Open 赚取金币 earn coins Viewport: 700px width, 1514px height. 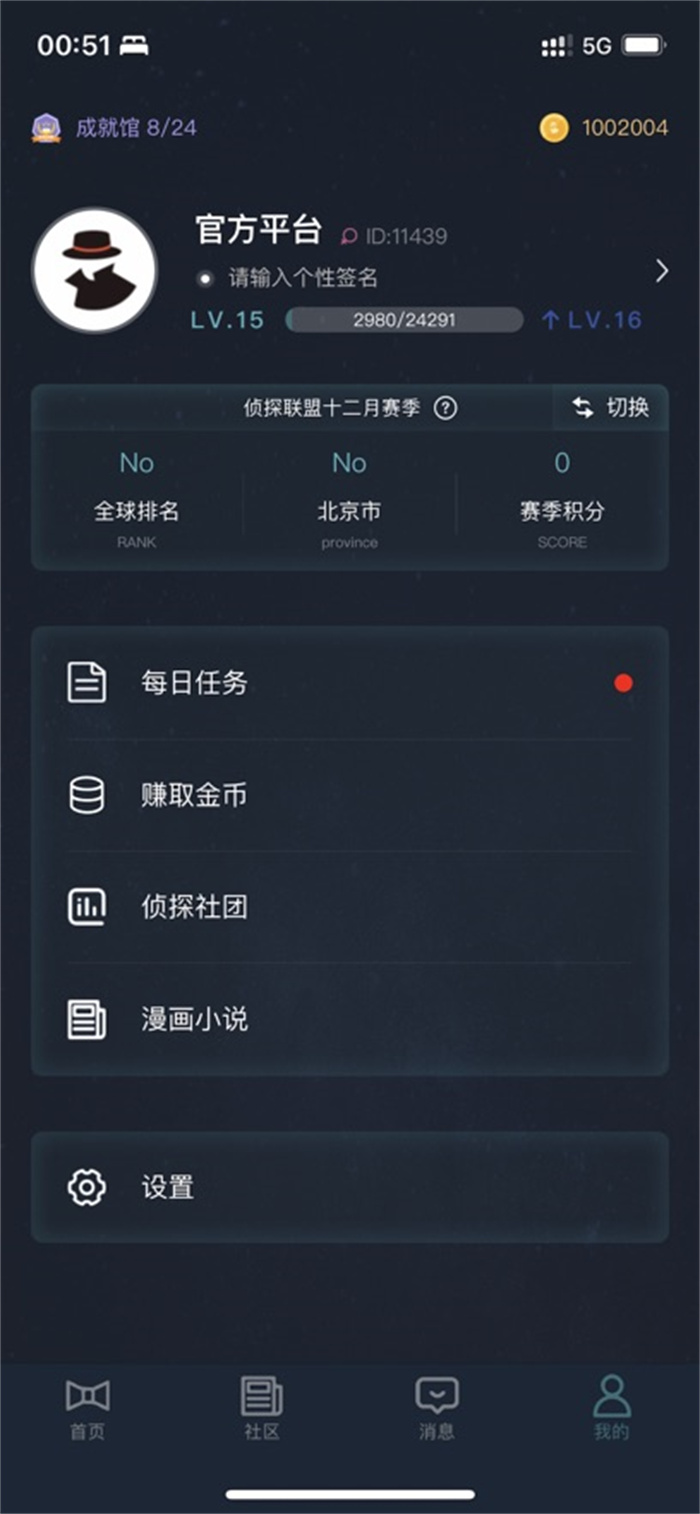point(350,796)
